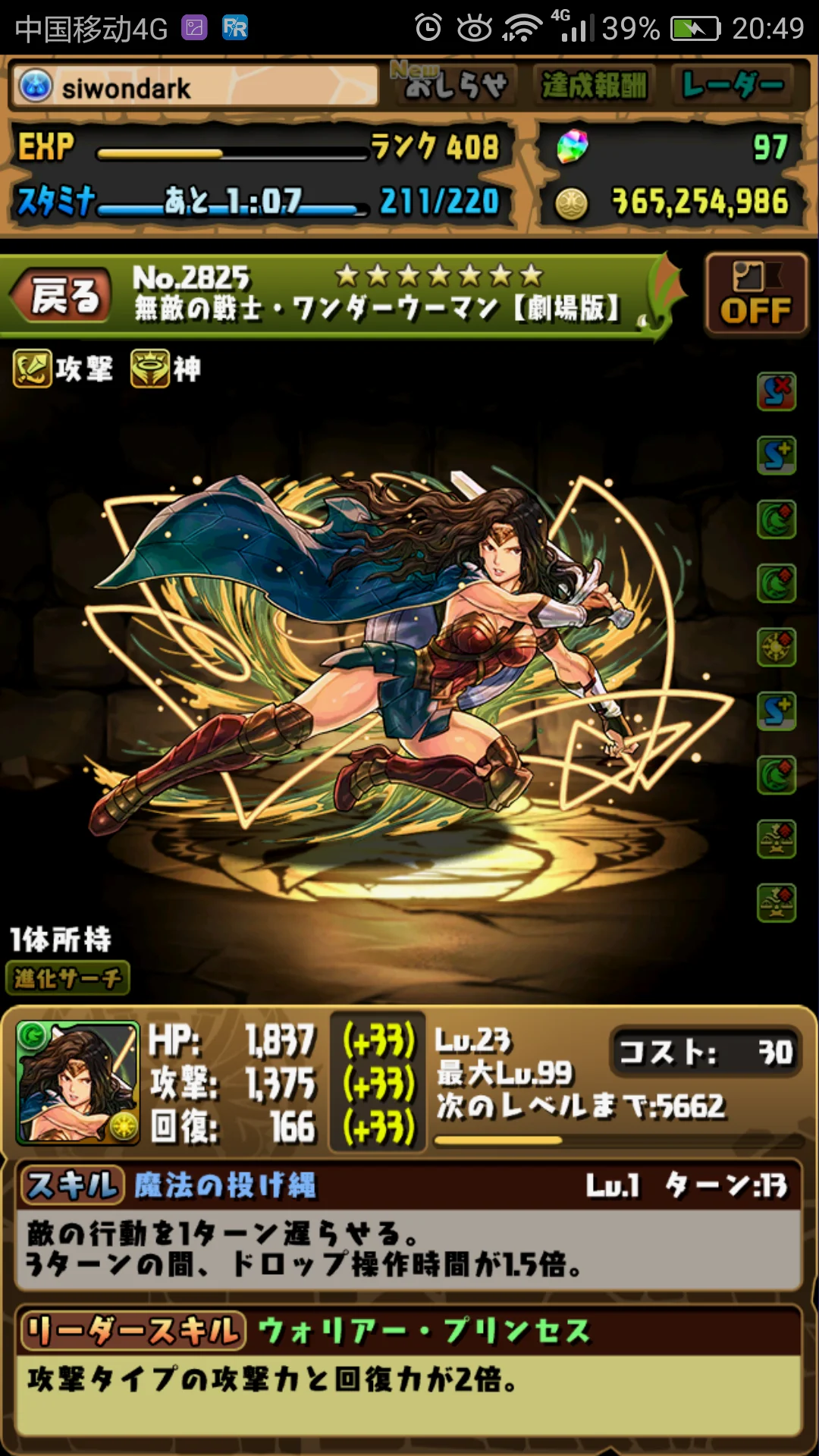
Task: Toggle the OFF favorite flag button
Action: [x=756, y=296]
